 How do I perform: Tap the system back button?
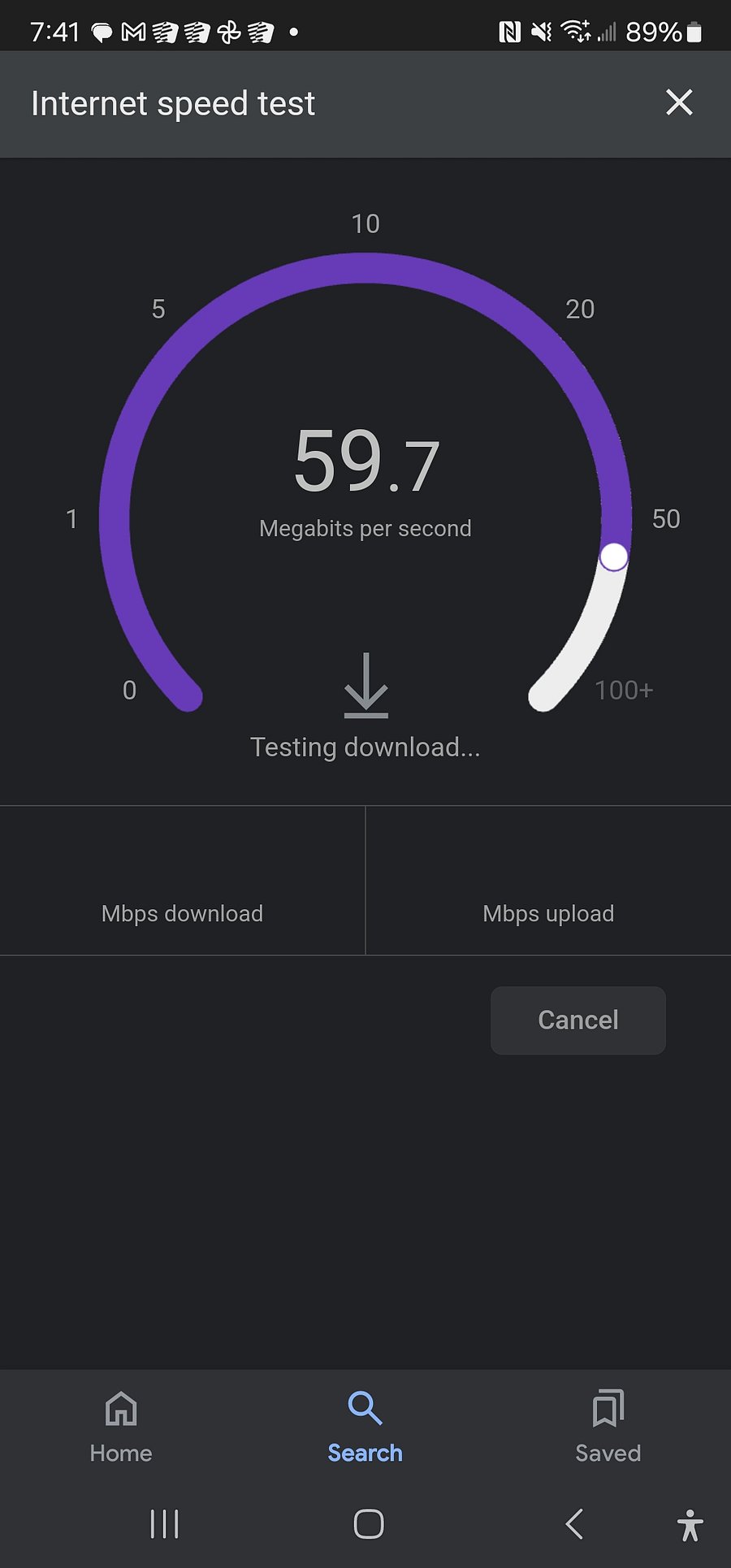pos(574,1524)
